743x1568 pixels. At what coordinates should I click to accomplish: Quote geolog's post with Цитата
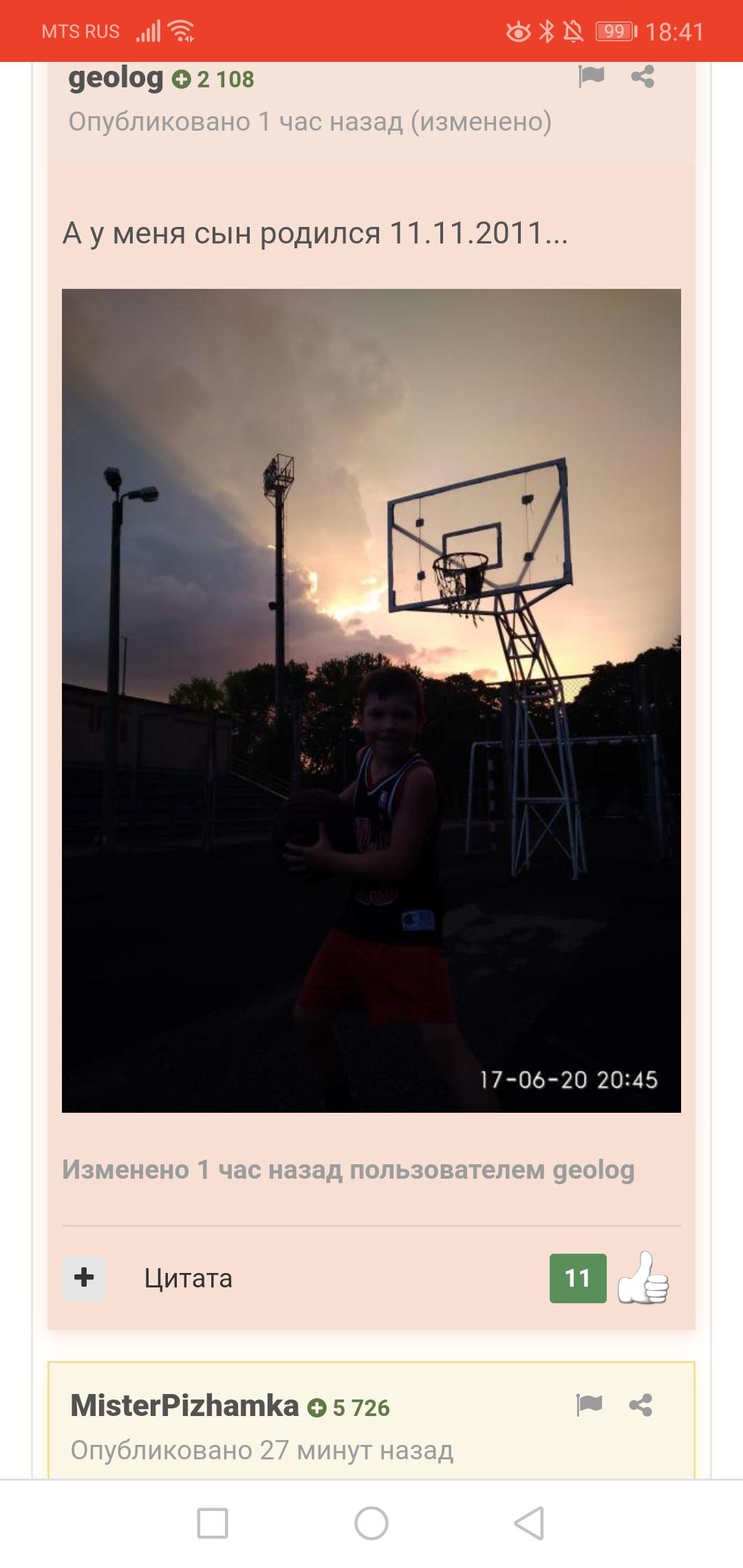(x=189, y=1278)
